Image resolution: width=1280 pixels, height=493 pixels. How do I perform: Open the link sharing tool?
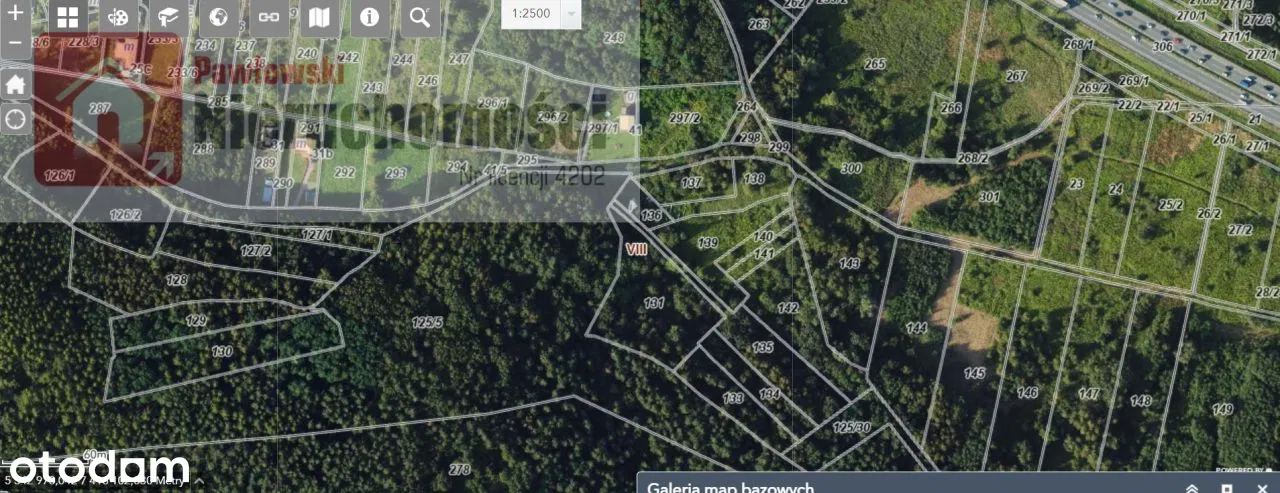tap(269, 17)
